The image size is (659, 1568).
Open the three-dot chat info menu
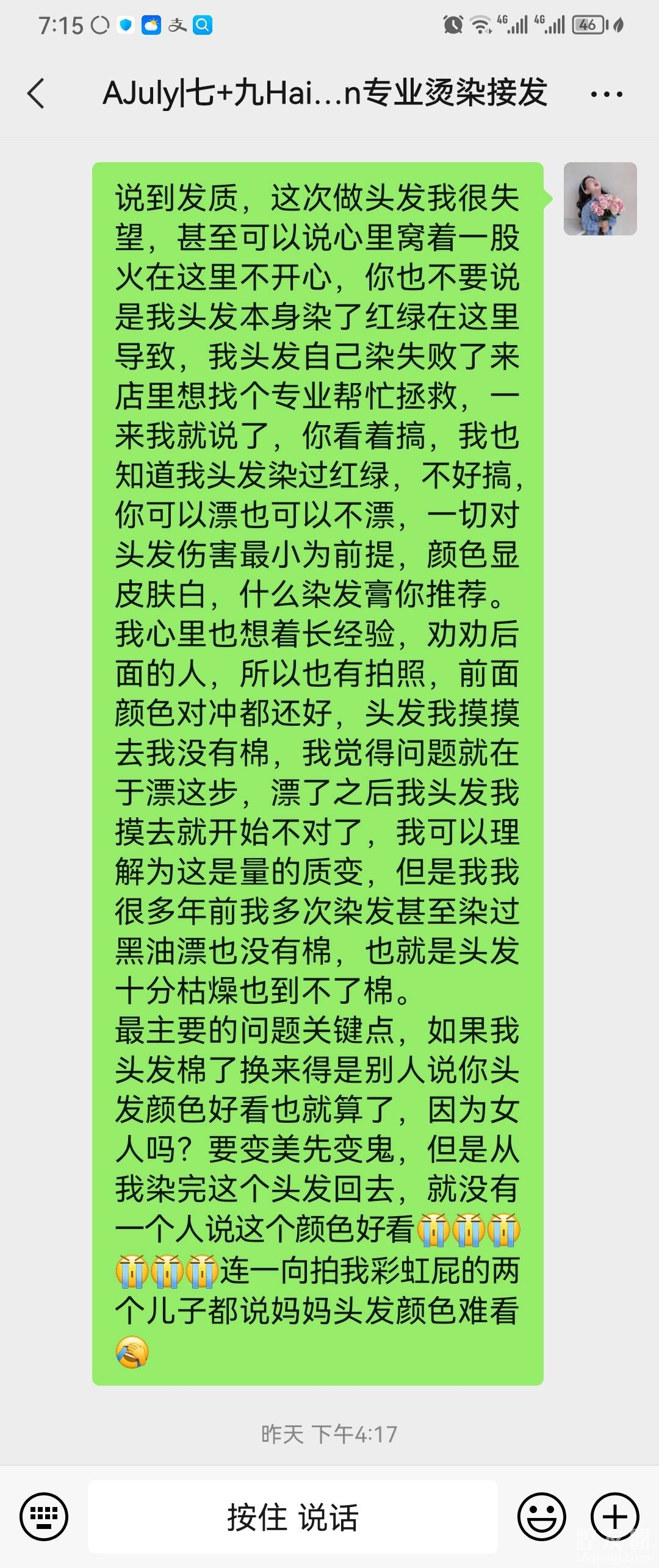(x=606, y=95)
